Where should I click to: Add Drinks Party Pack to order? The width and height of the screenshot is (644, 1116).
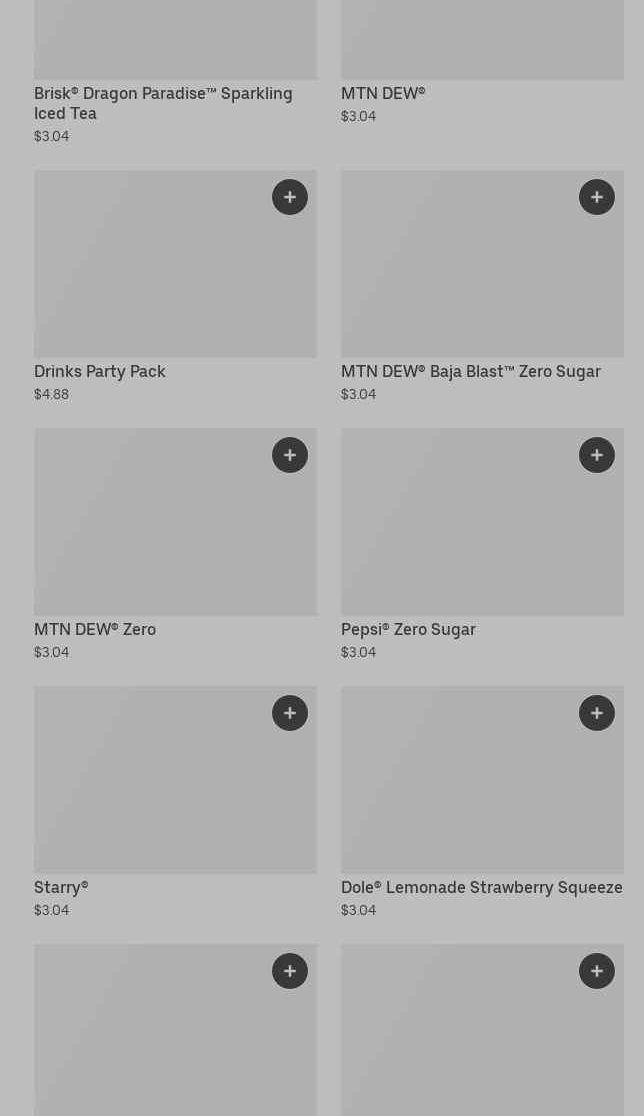click(x=290, y=197)
